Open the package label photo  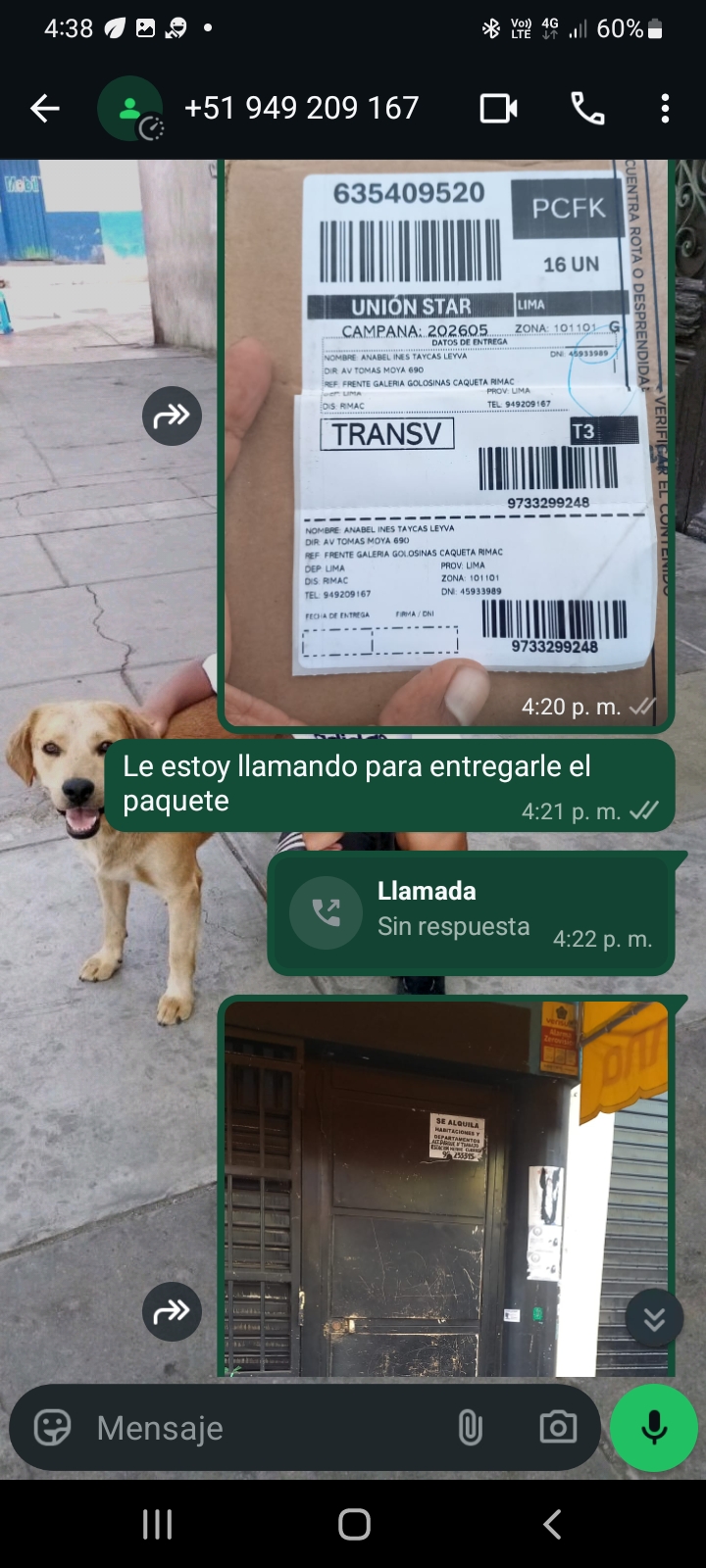446,441
